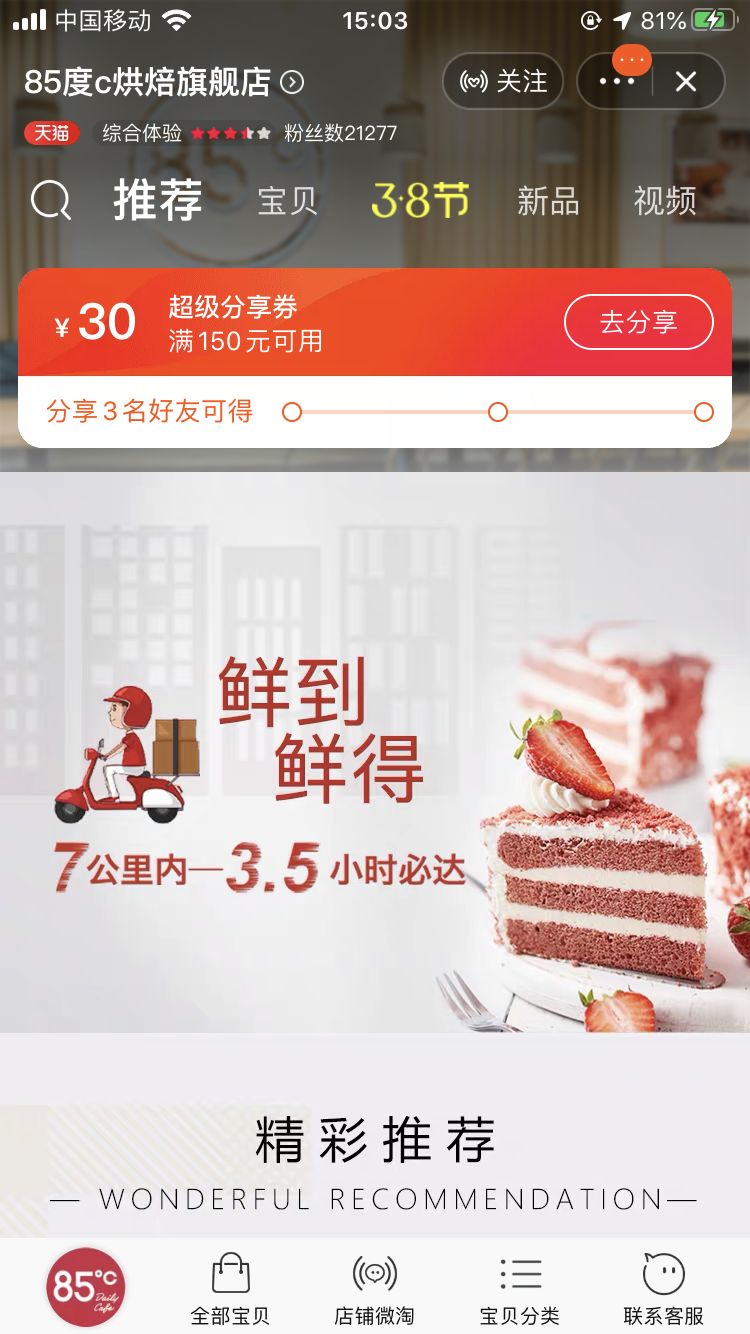Close the store page
This screenshot has height=1334, width=750.
pos(686,81)
